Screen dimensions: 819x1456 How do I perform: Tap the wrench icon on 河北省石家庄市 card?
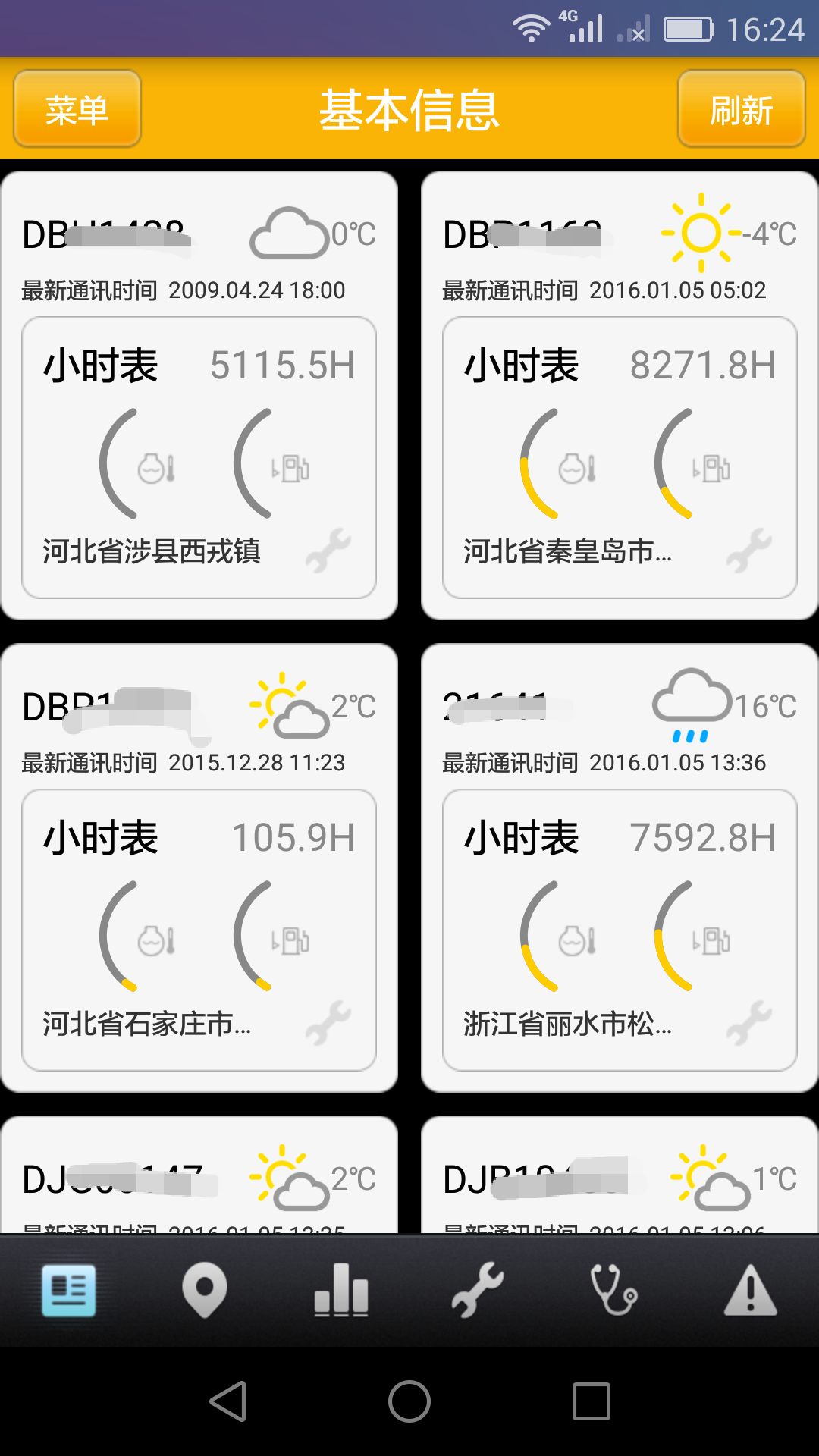328,1022
